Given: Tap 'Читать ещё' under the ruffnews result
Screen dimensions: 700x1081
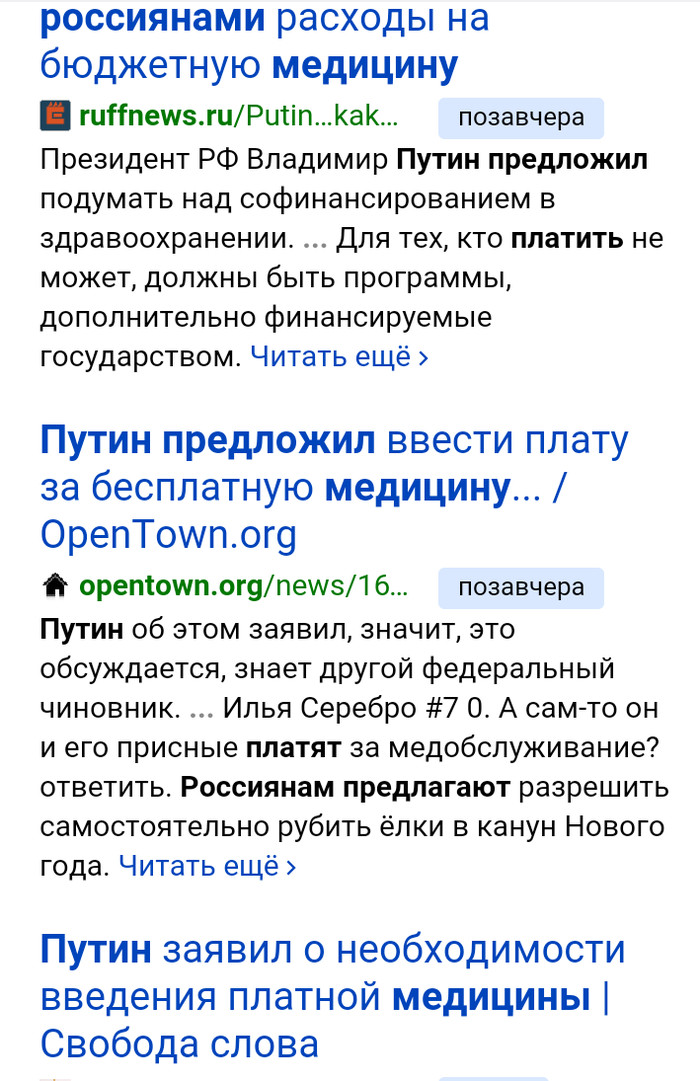Looking at the screenshot, I should pos(339,356).
